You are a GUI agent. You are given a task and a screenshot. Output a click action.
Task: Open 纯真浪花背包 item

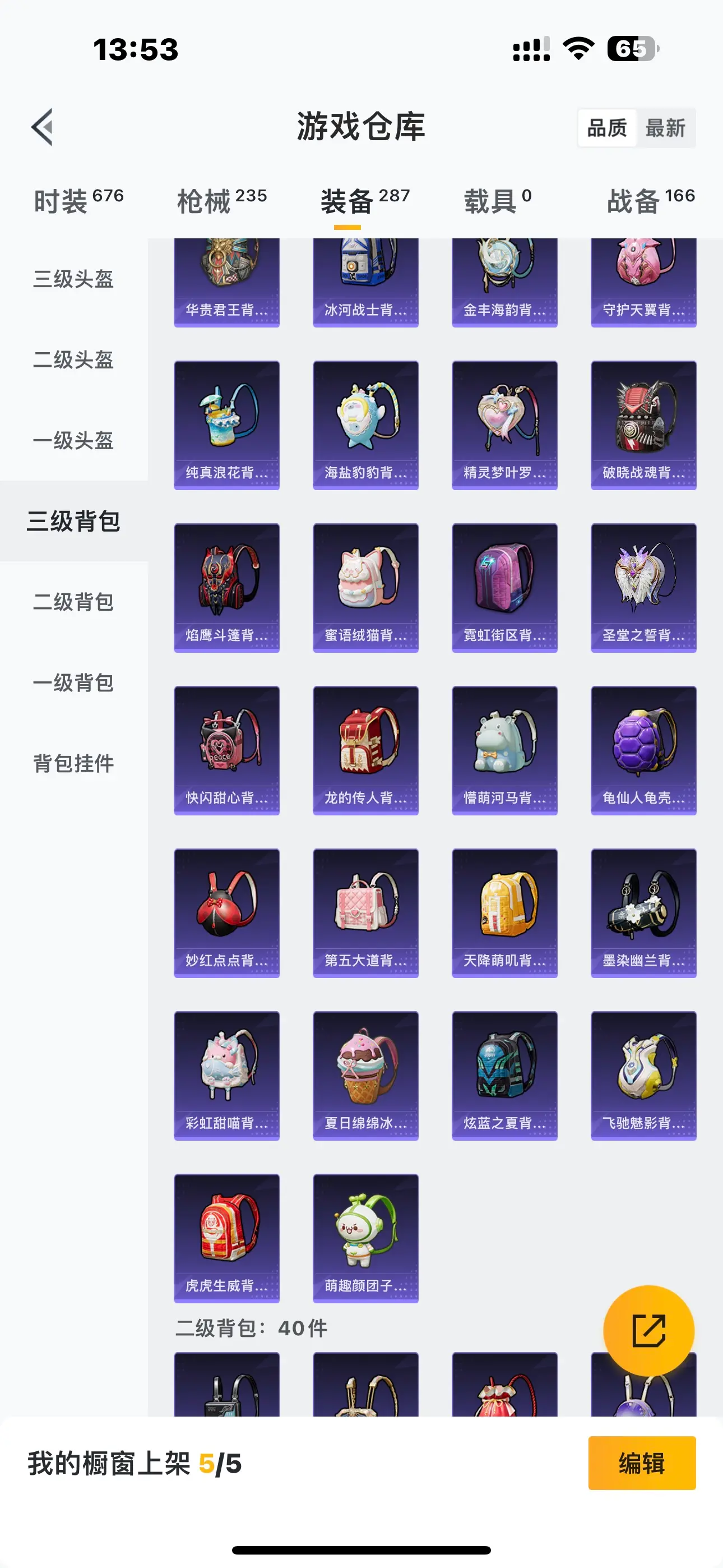226,425
